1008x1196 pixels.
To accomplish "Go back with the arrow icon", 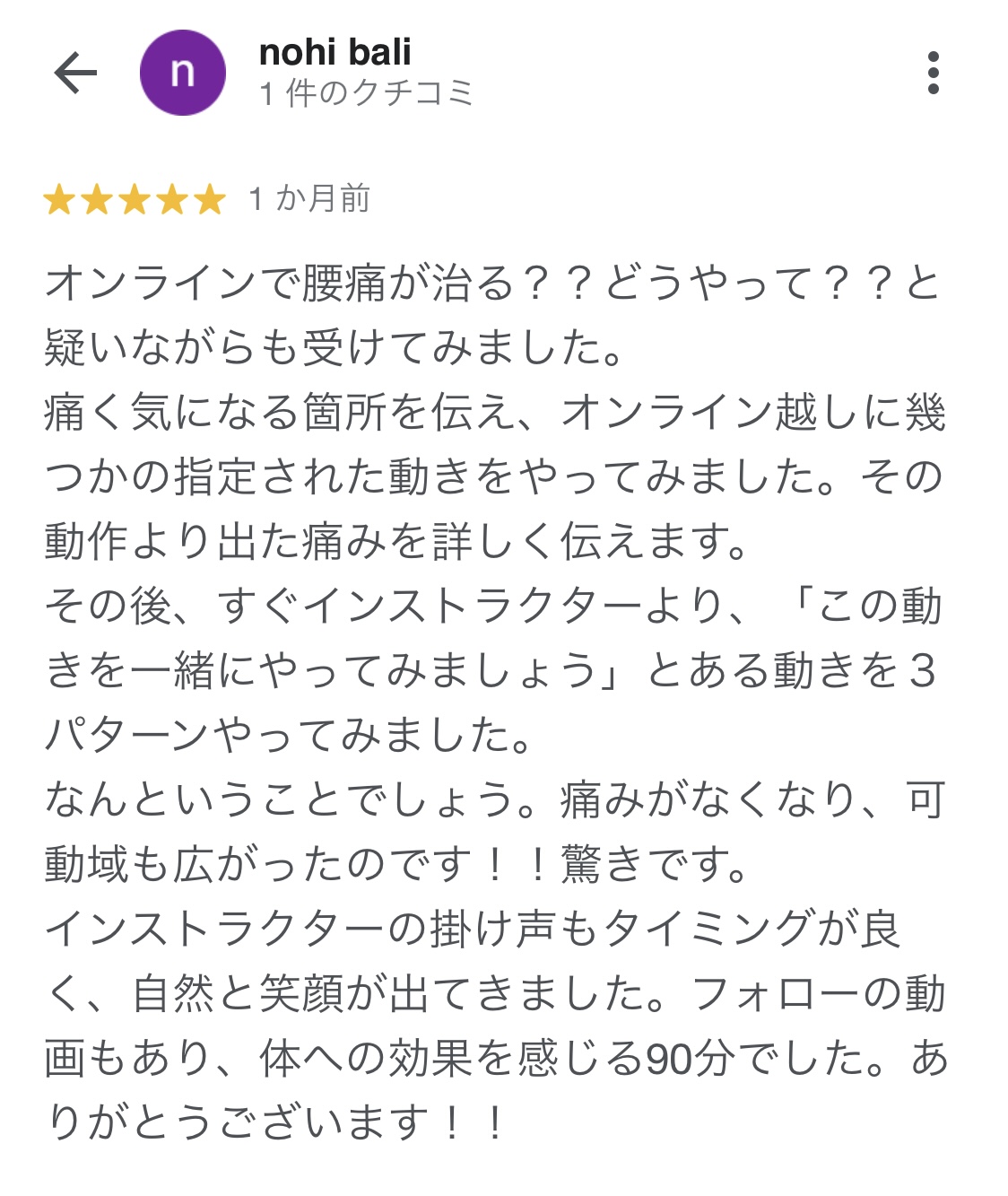I will pos(75,73).
